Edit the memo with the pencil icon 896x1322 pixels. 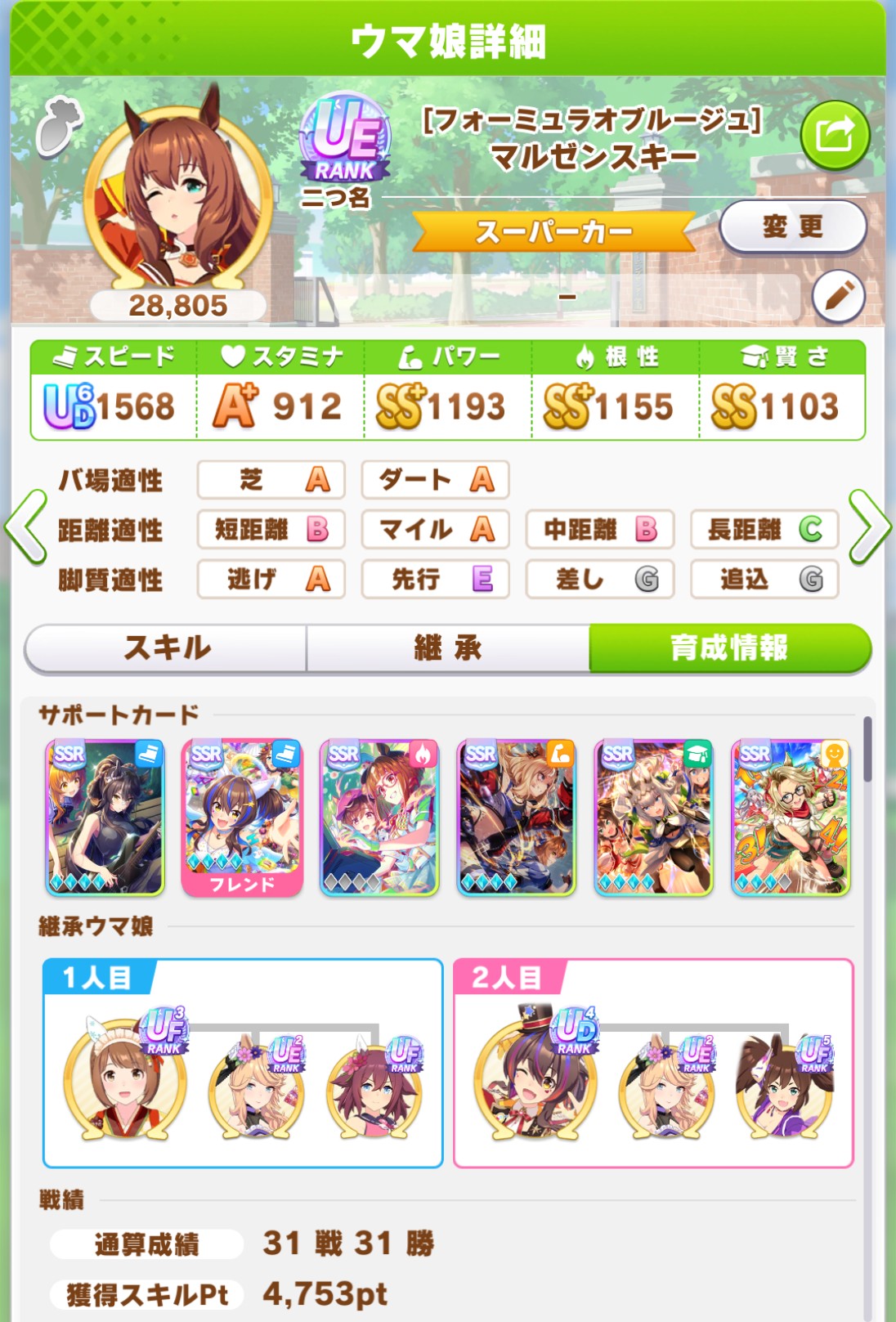(x=838, y=296)
